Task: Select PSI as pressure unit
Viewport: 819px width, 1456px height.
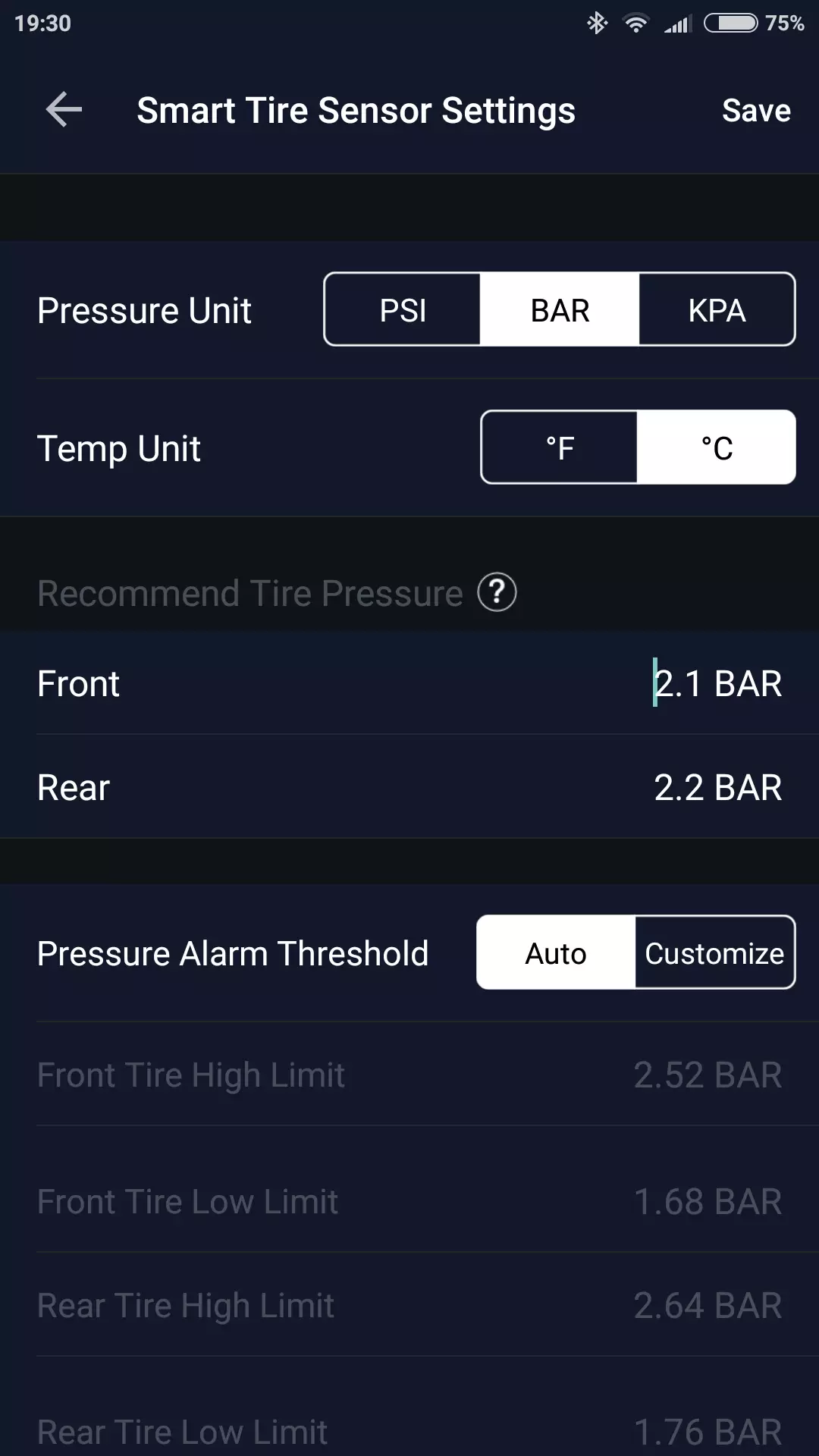Action: [x=403, y=309]
